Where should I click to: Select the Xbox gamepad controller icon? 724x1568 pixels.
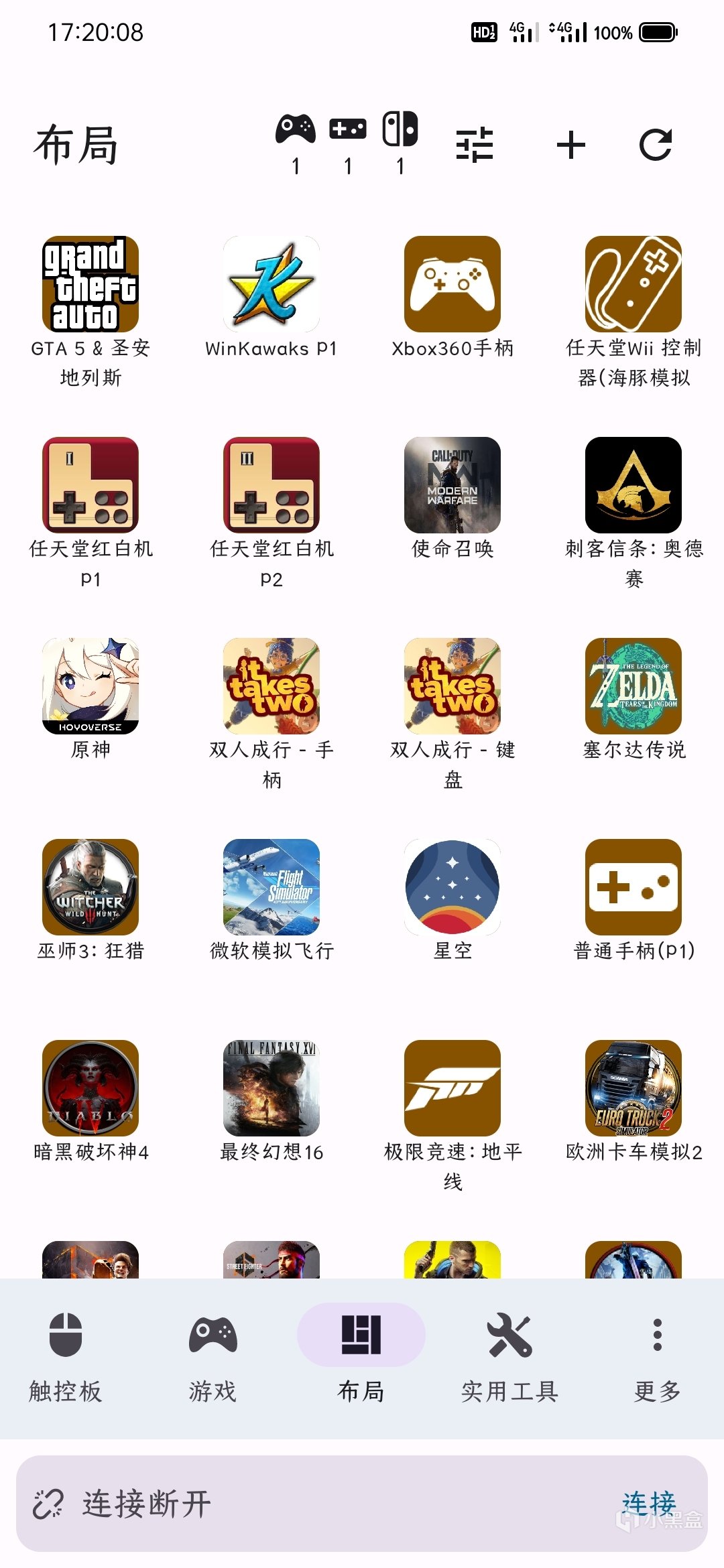pos(296,129)
